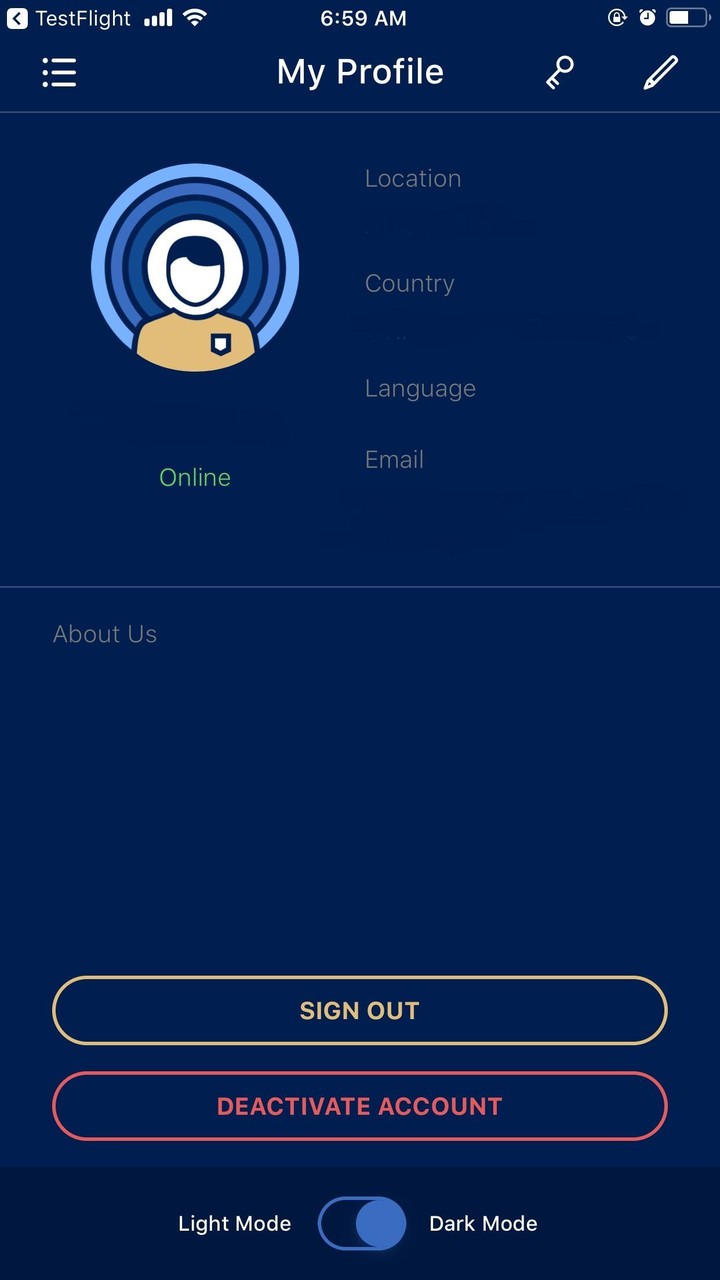
Task: Tap the About Us section
Action: 105,633
